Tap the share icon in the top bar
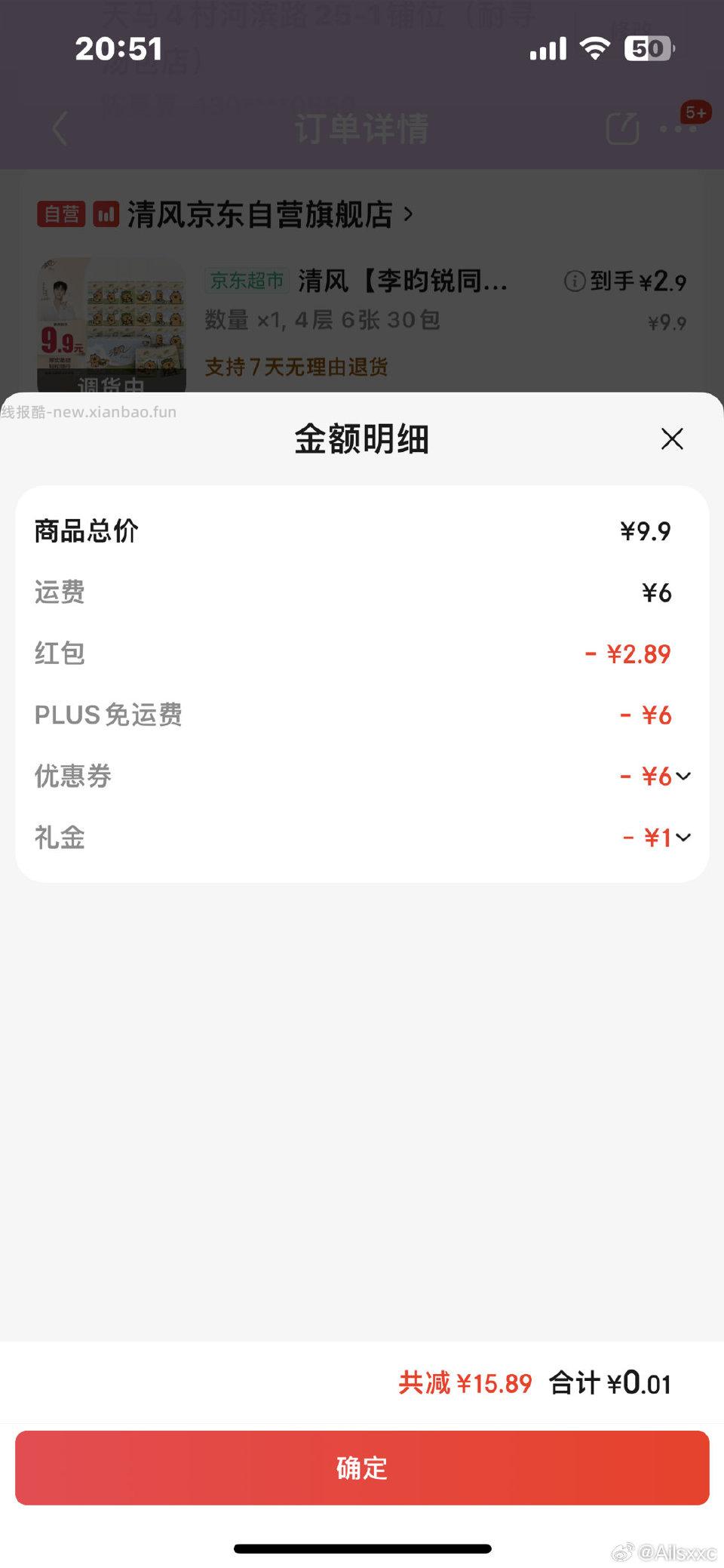Screen dimensions: 724x1568 coord(621,128)
